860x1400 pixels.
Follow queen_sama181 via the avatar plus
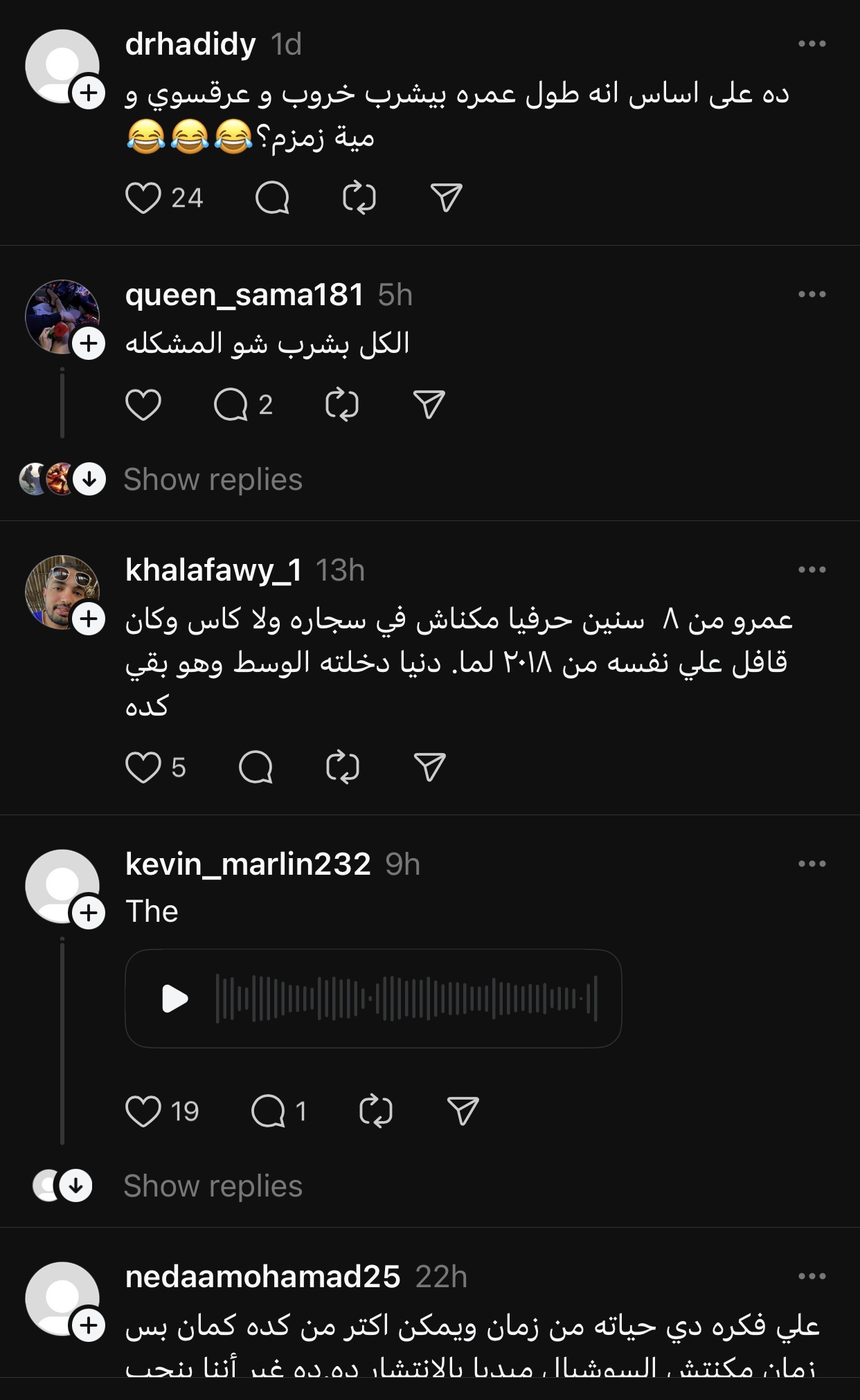[x=89, y=344]
